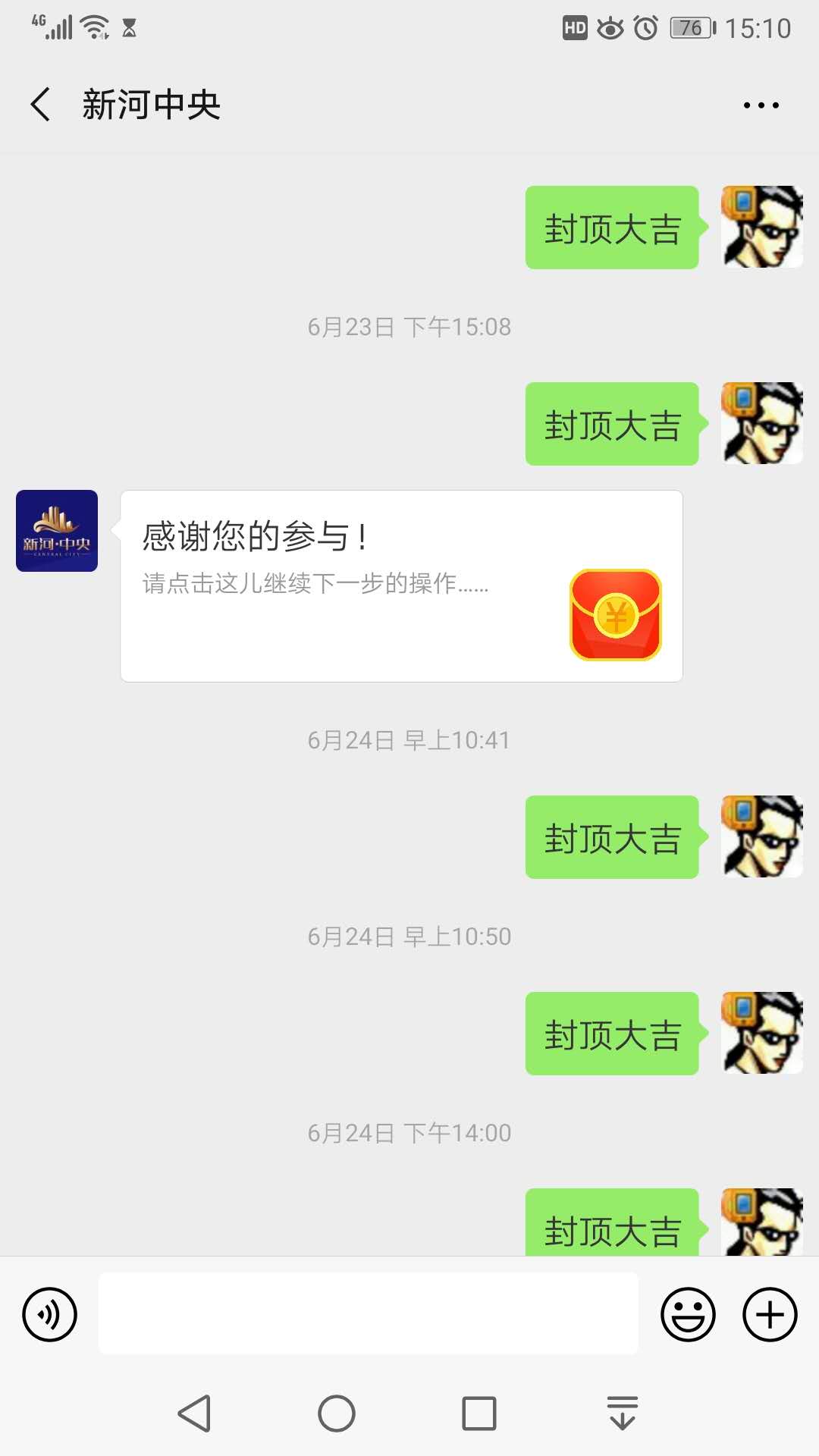Go back from 新河中央 chat
This screenshot has width=819, height=1456.
(x=41, y=105)
